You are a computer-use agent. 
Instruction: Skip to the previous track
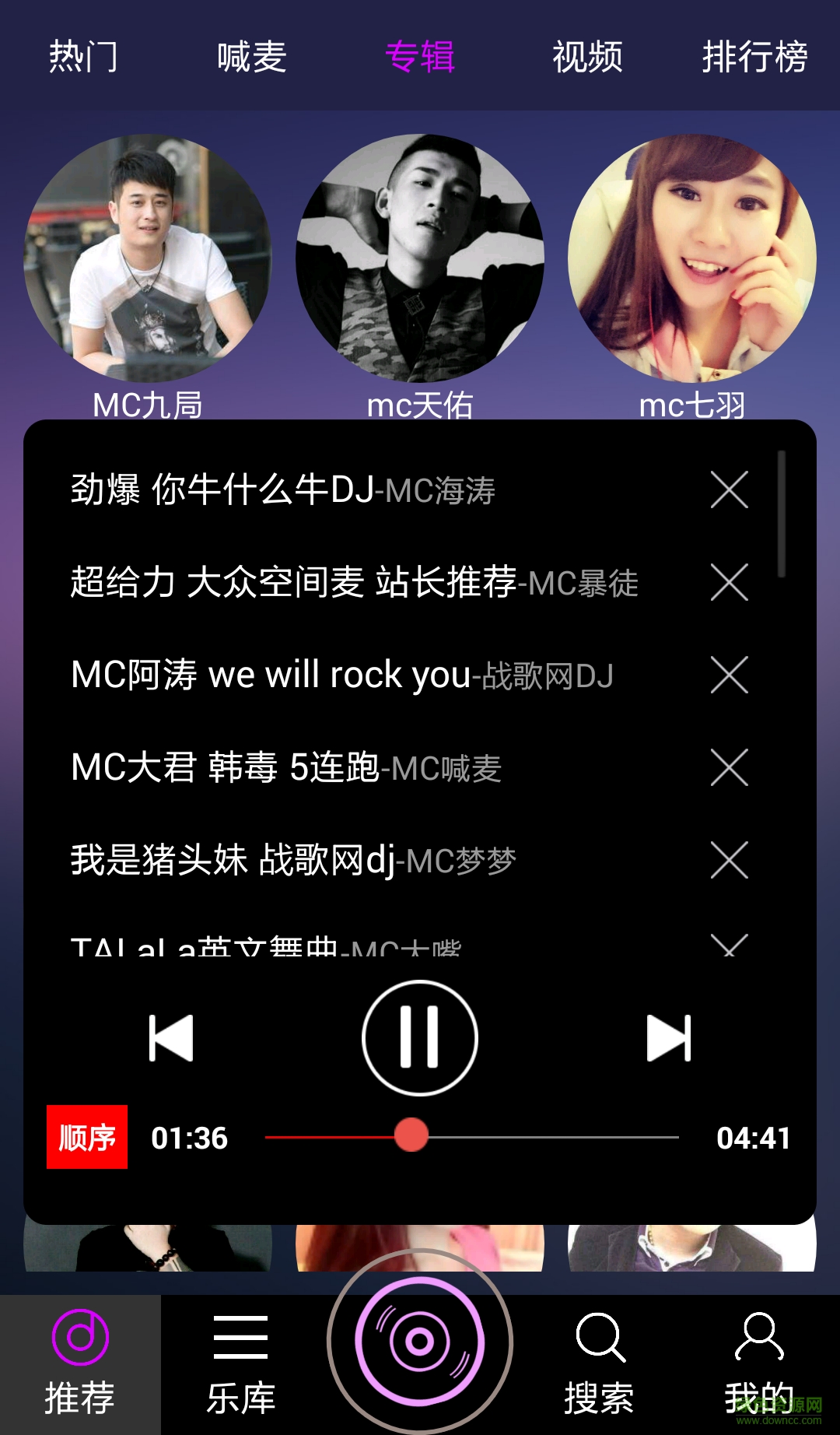(171, 1037)
